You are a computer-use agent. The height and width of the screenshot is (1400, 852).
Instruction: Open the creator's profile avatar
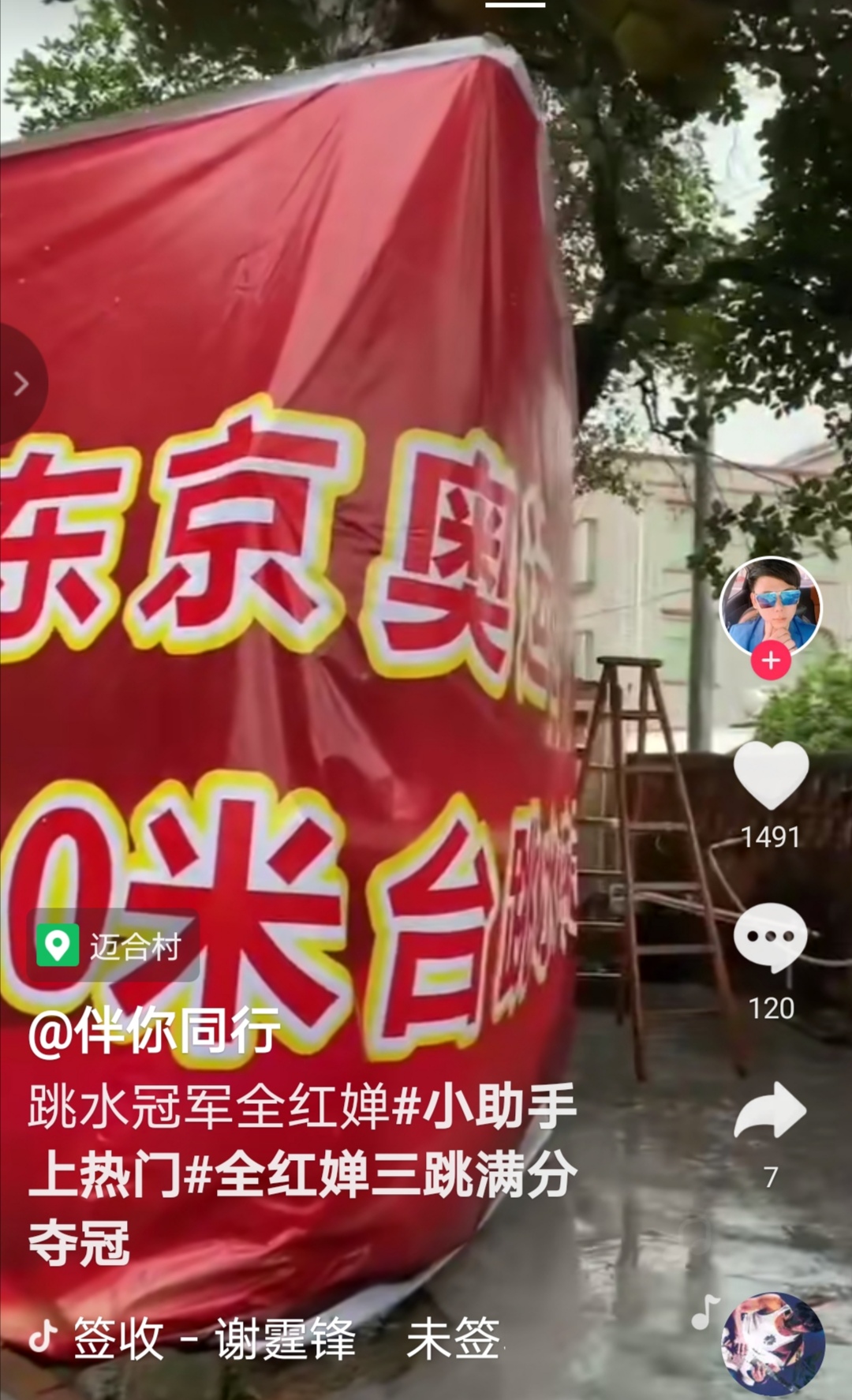[x=771, y=604]
